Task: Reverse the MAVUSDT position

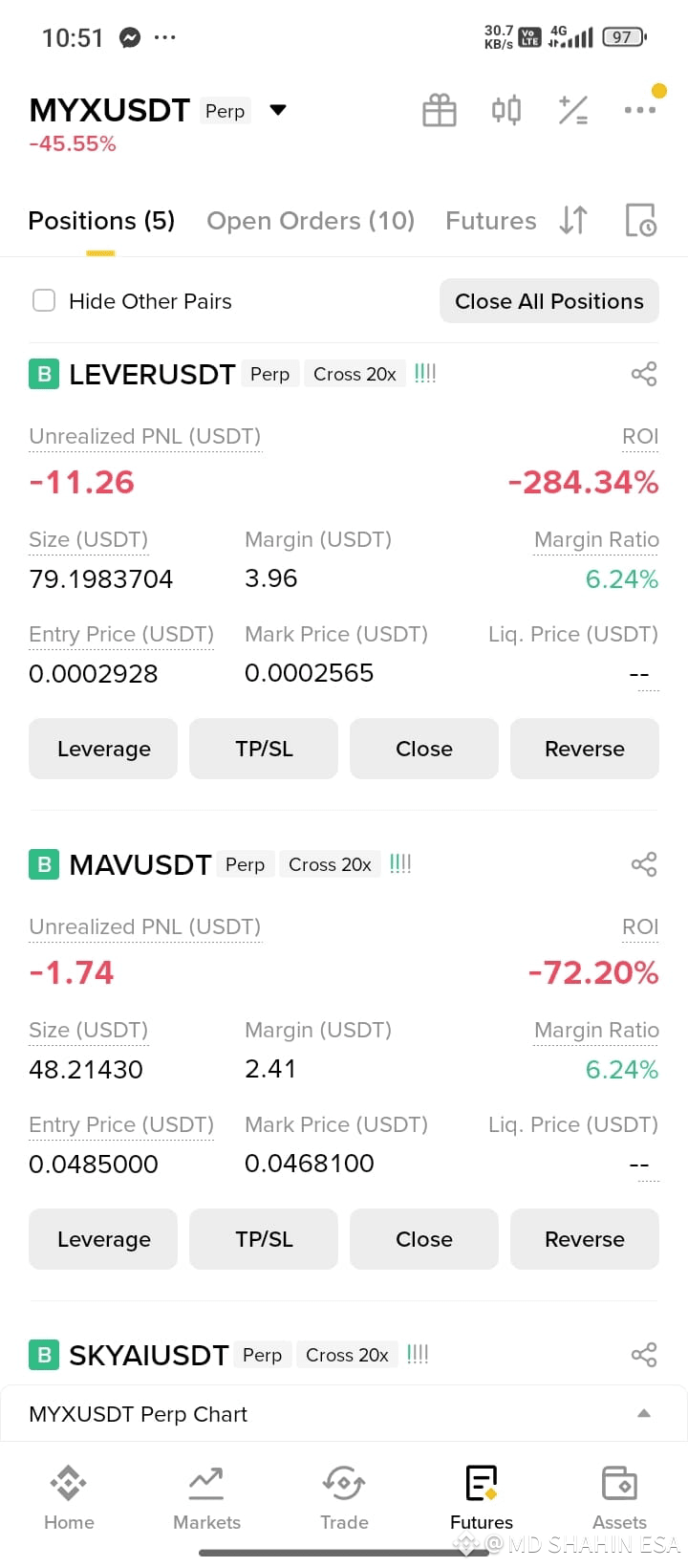Action: pyautogui.click(x=585, y=1239)
